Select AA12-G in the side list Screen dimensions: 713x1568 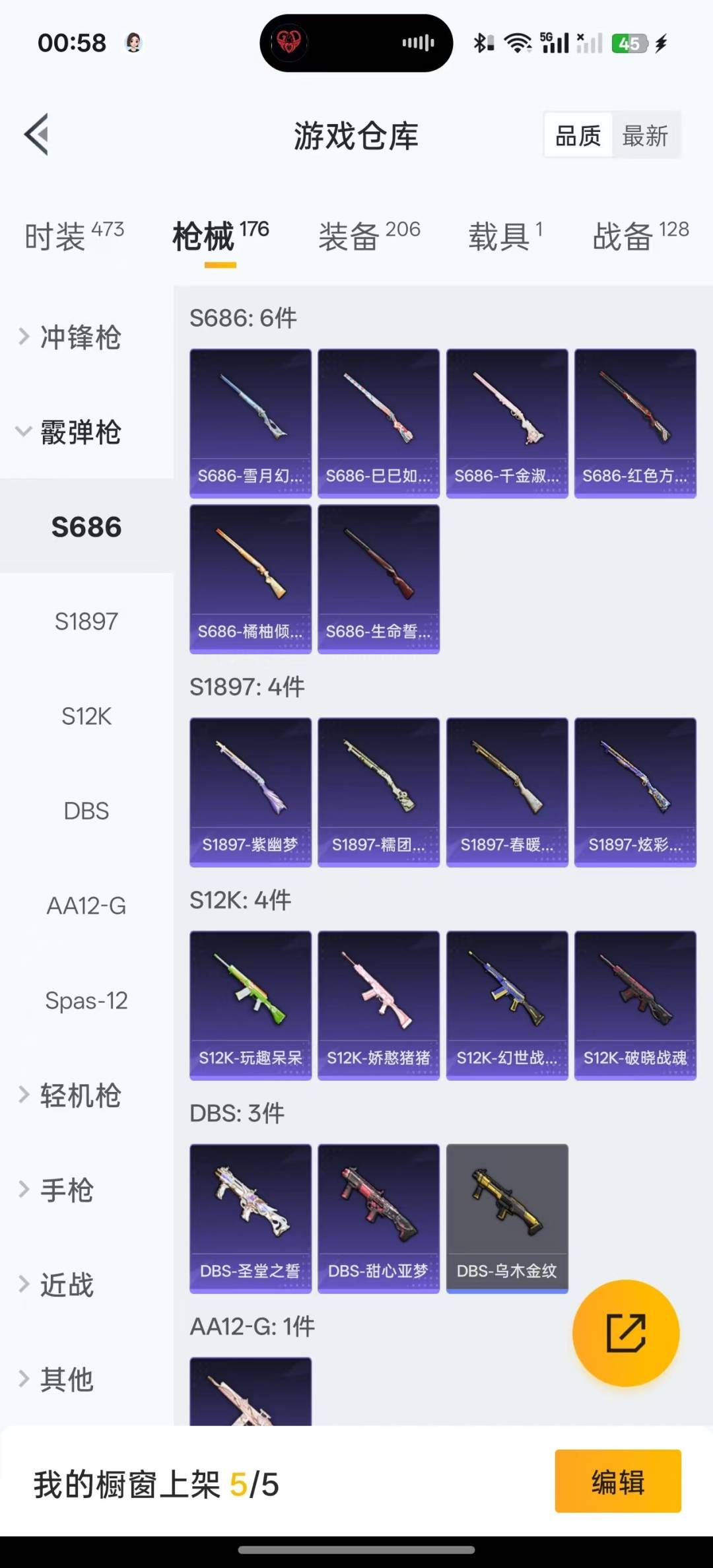pos(86,906)
